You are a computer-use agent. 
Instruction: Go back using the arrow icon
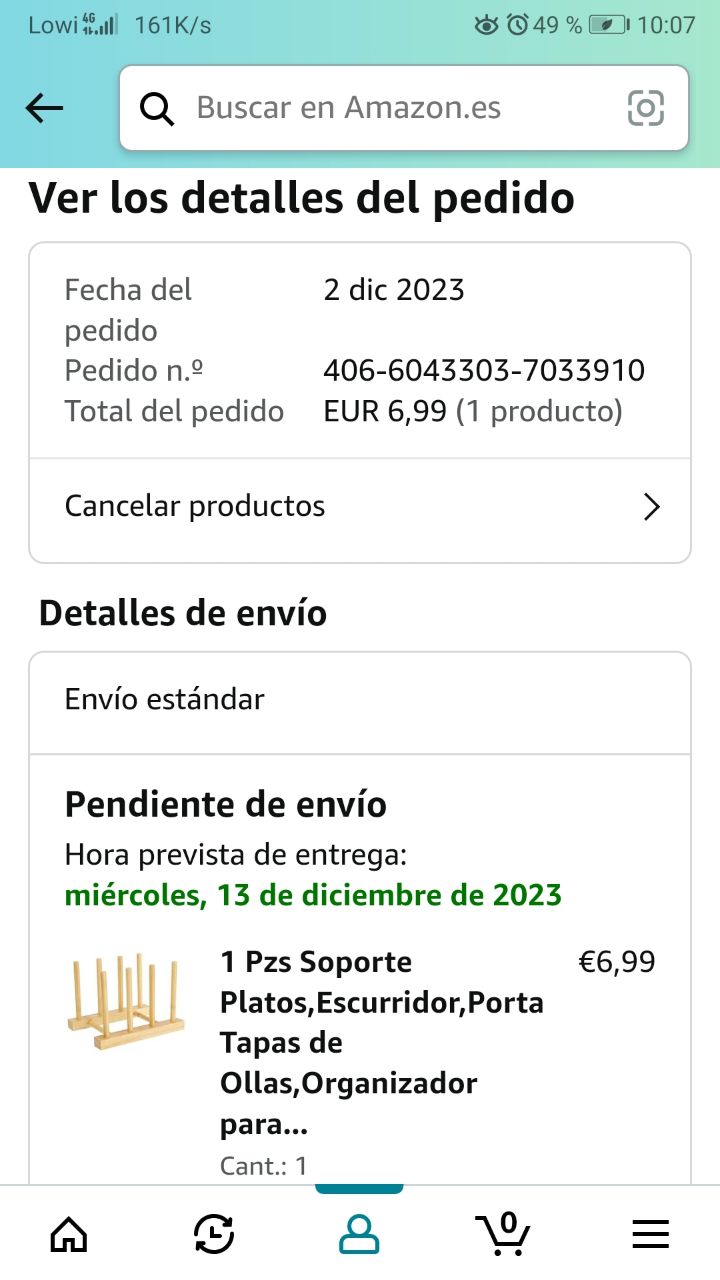pos(44,108)
